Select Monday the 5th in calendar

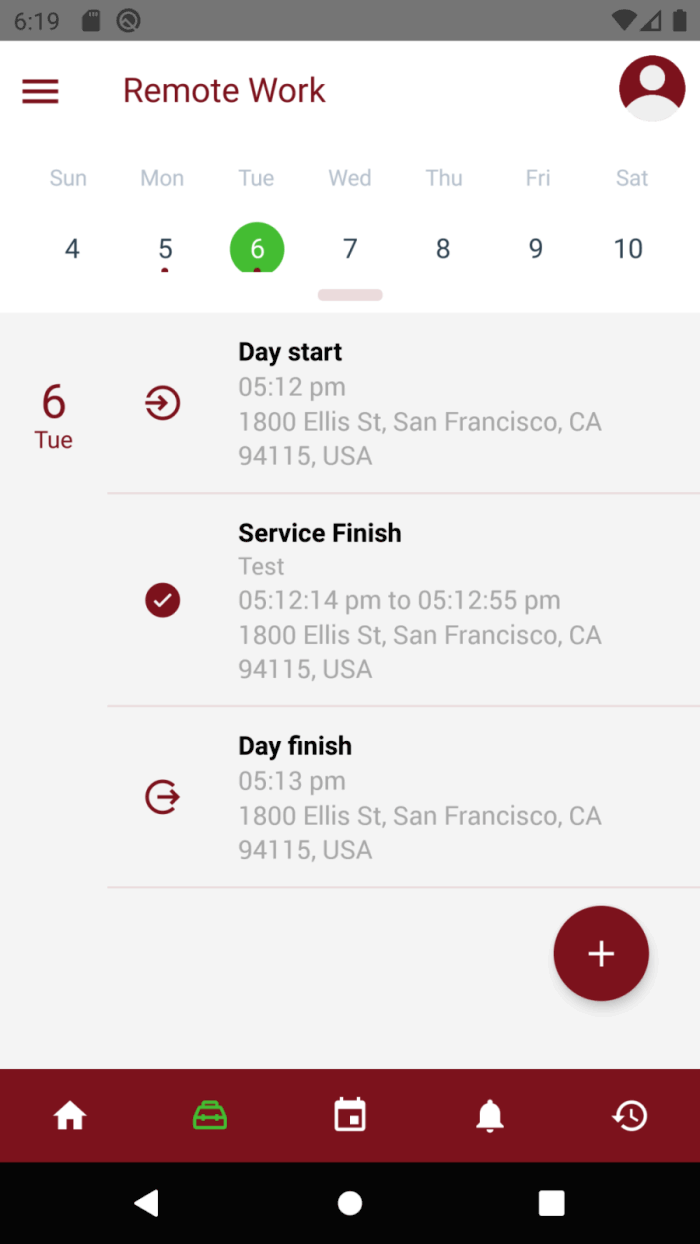tap(165, 249)
